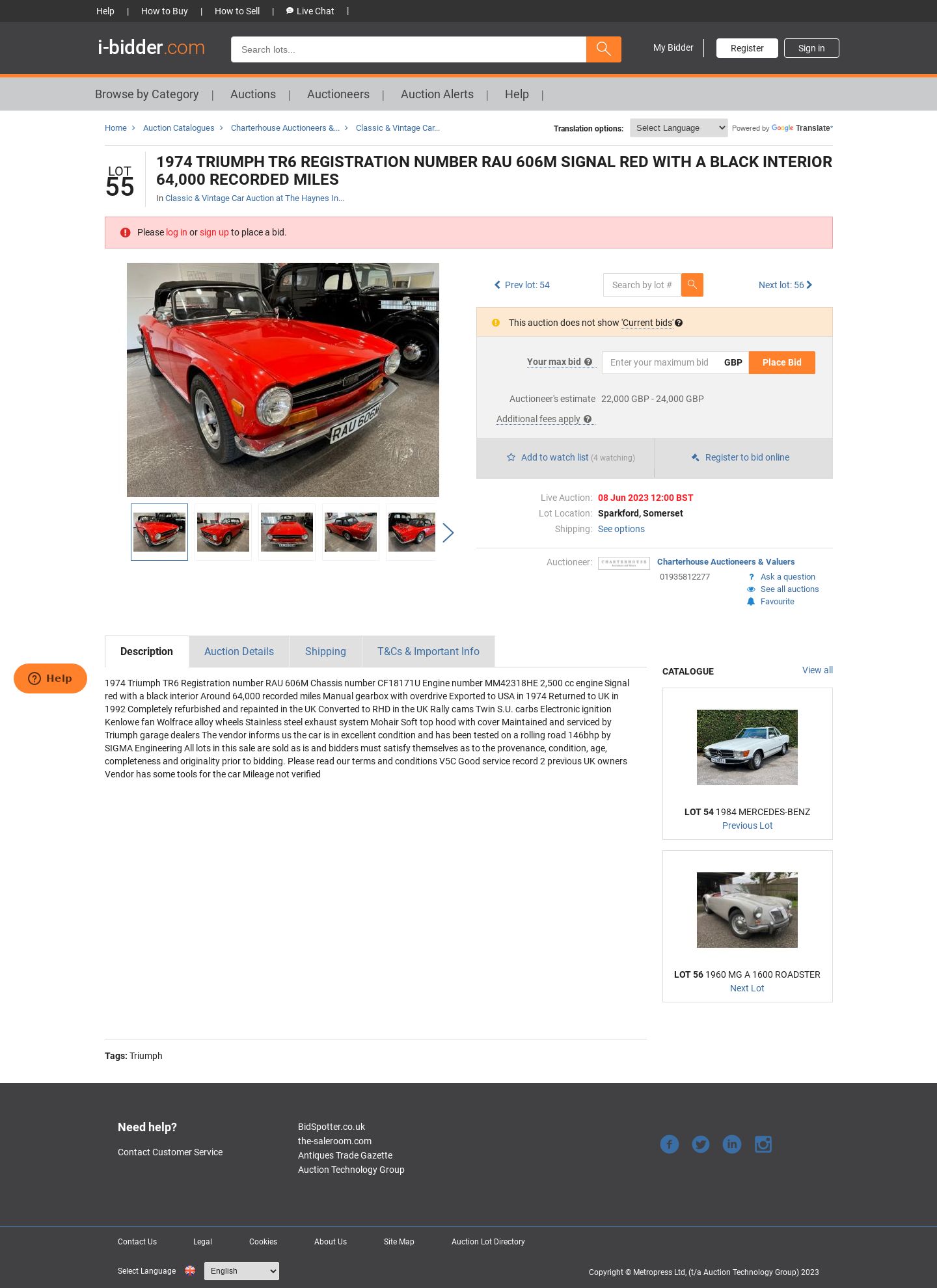Open the LOT 54 Mercedes-Benz catalogue card
The image size is (937, 1288).
click(747, 762)
